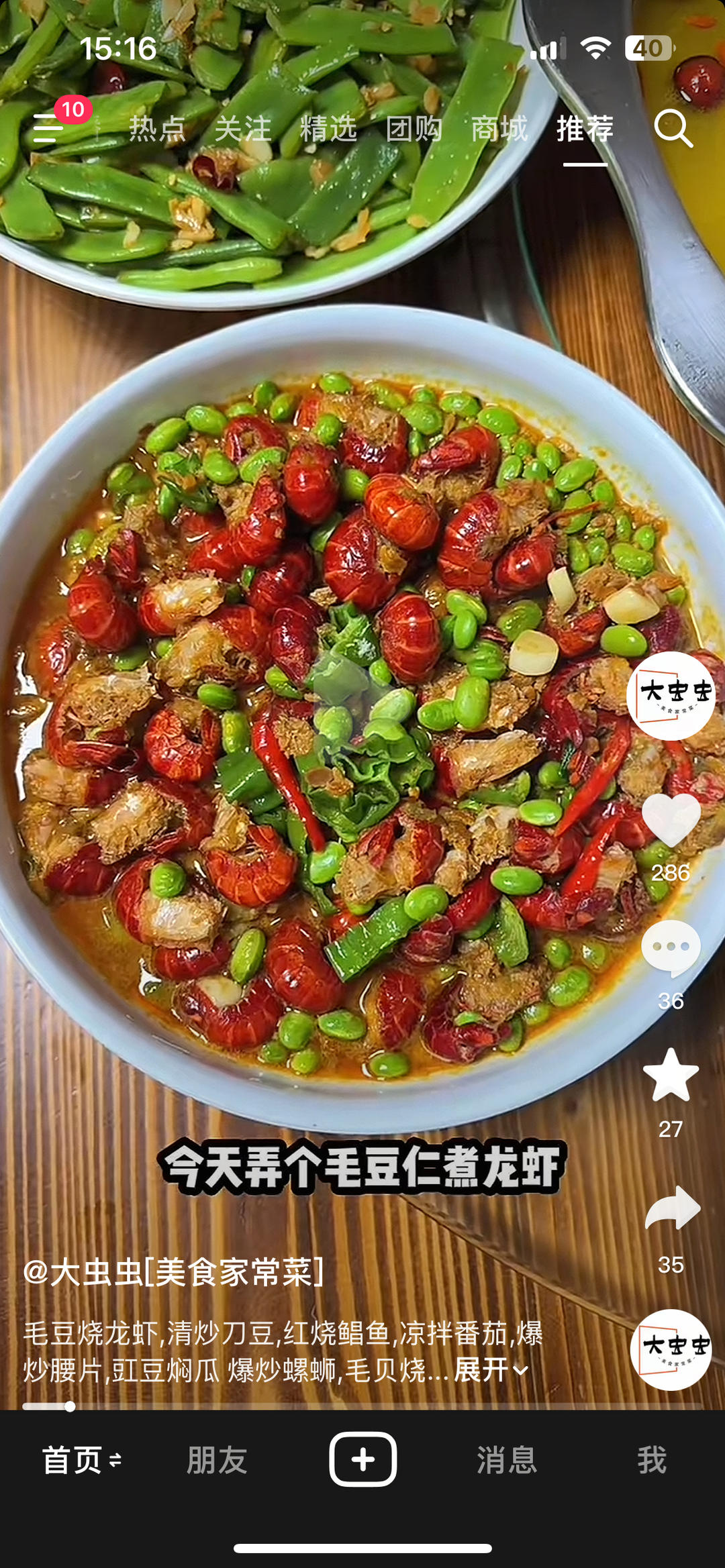Select the 推荐 tab
The height and width of the screenshot is (1568, 725).
coord(585,128)
